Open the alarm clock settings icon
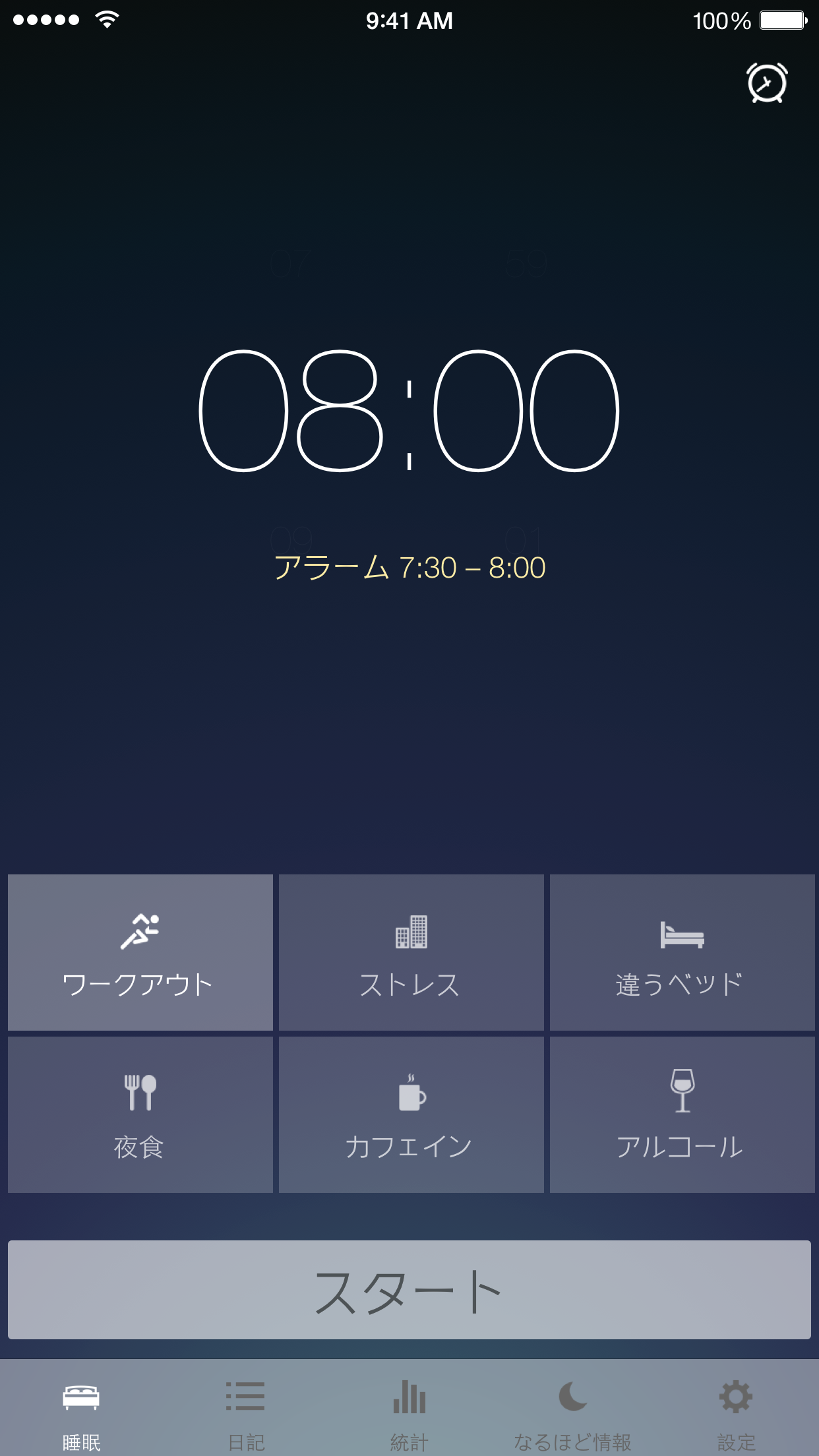 click(x=767, y=82)
